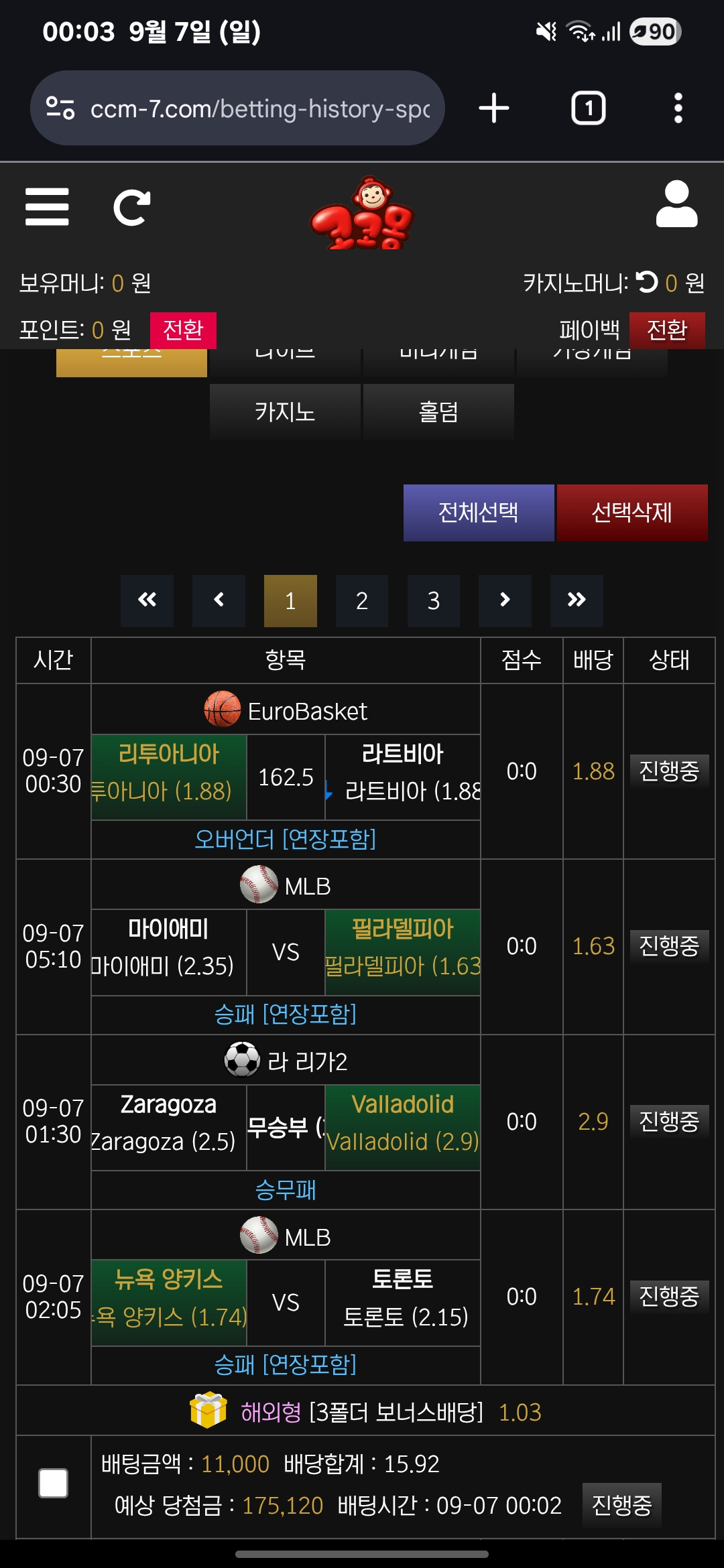724x1568 pixels.
Task: Select all bets with 전체선택
Action: click(x=478, y=513)
